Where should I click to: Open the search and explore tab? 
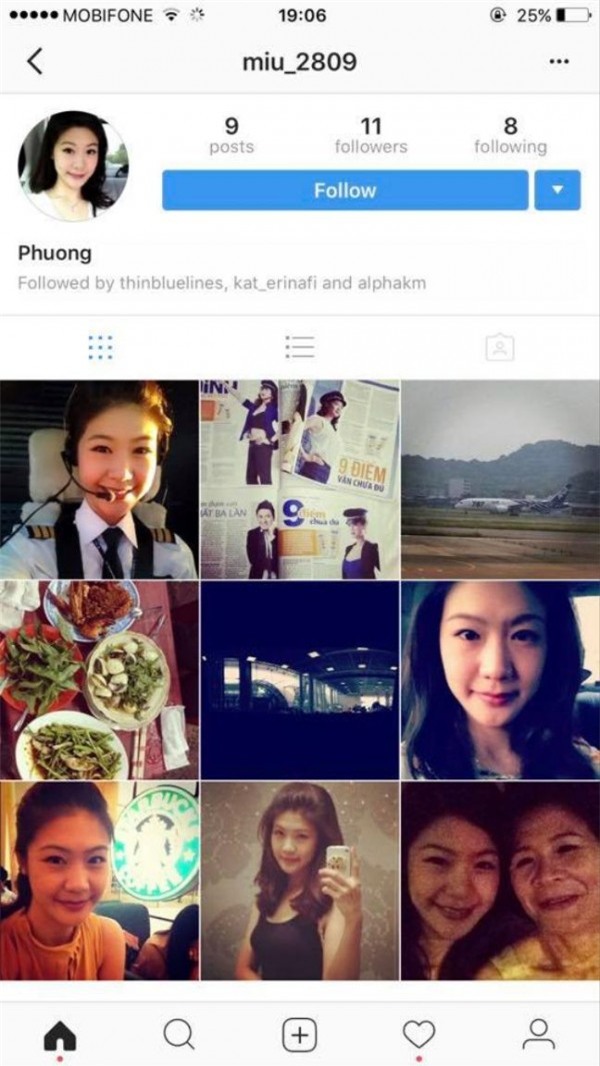(179, 1035)
